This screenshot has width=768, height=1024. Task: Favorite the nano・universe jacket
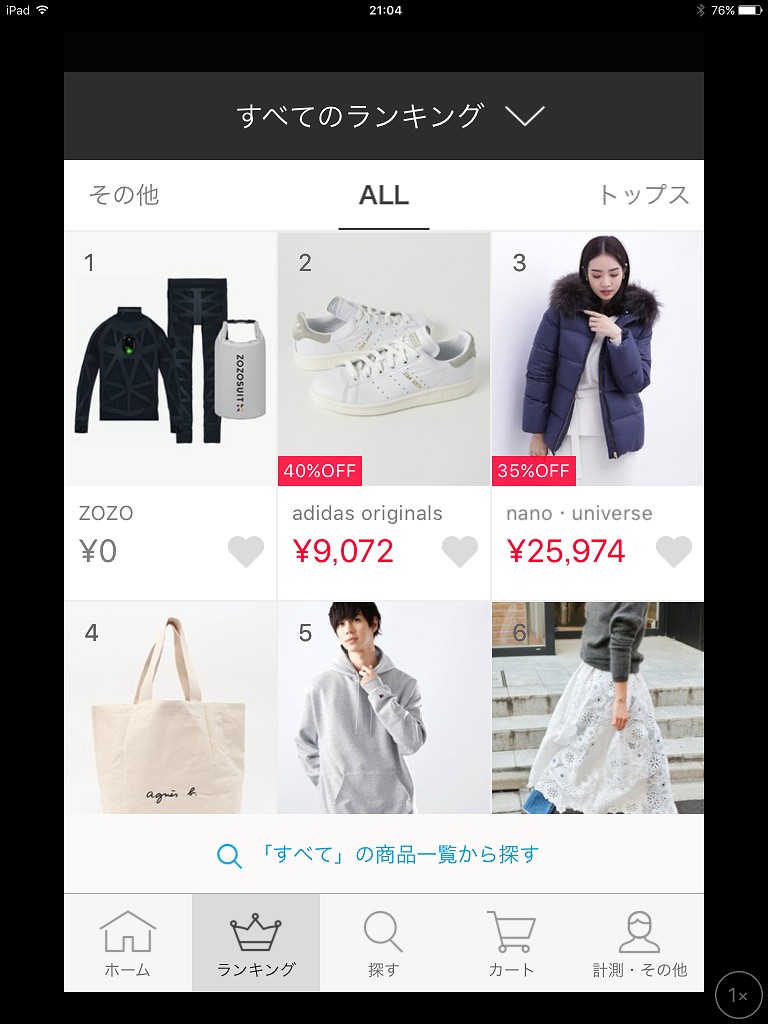pyautogui.click(x=673, y=551)
